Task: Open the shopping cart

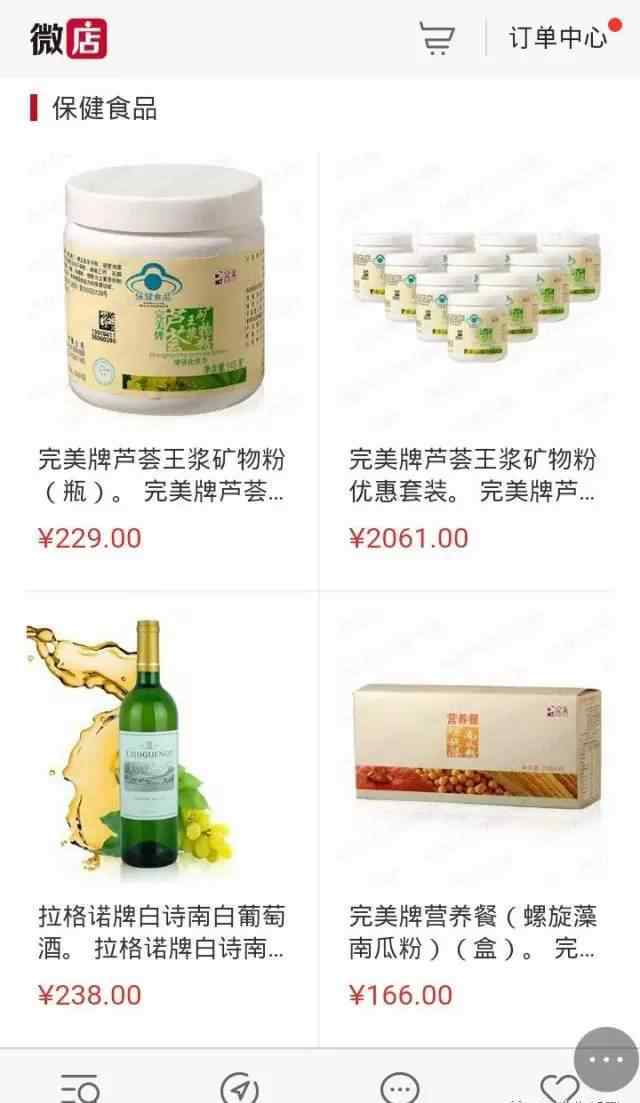Action: (x=437, y=37)
